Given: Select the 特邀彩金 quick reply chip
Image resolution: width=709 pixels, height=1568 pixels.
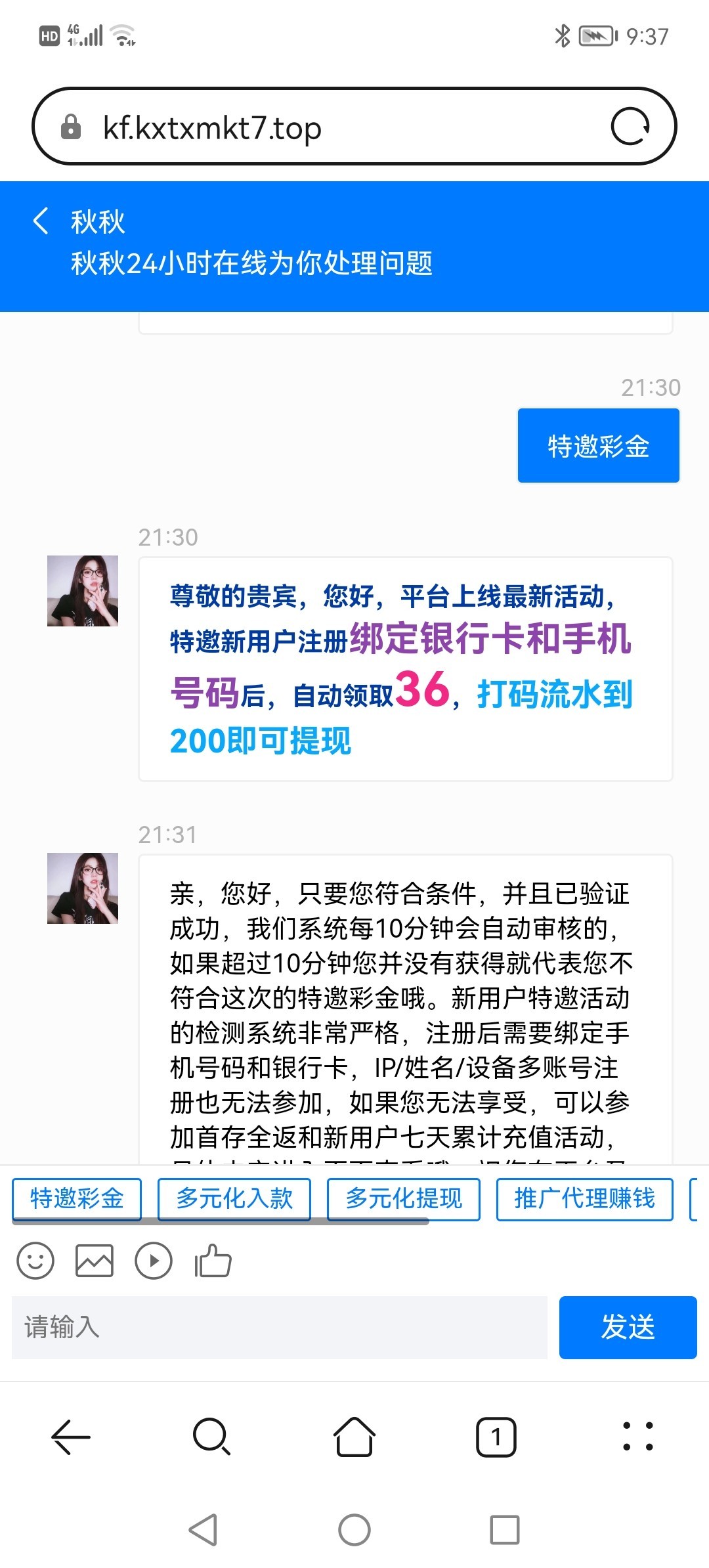Looking at the screenshot, I should [x=77, y=1198].
